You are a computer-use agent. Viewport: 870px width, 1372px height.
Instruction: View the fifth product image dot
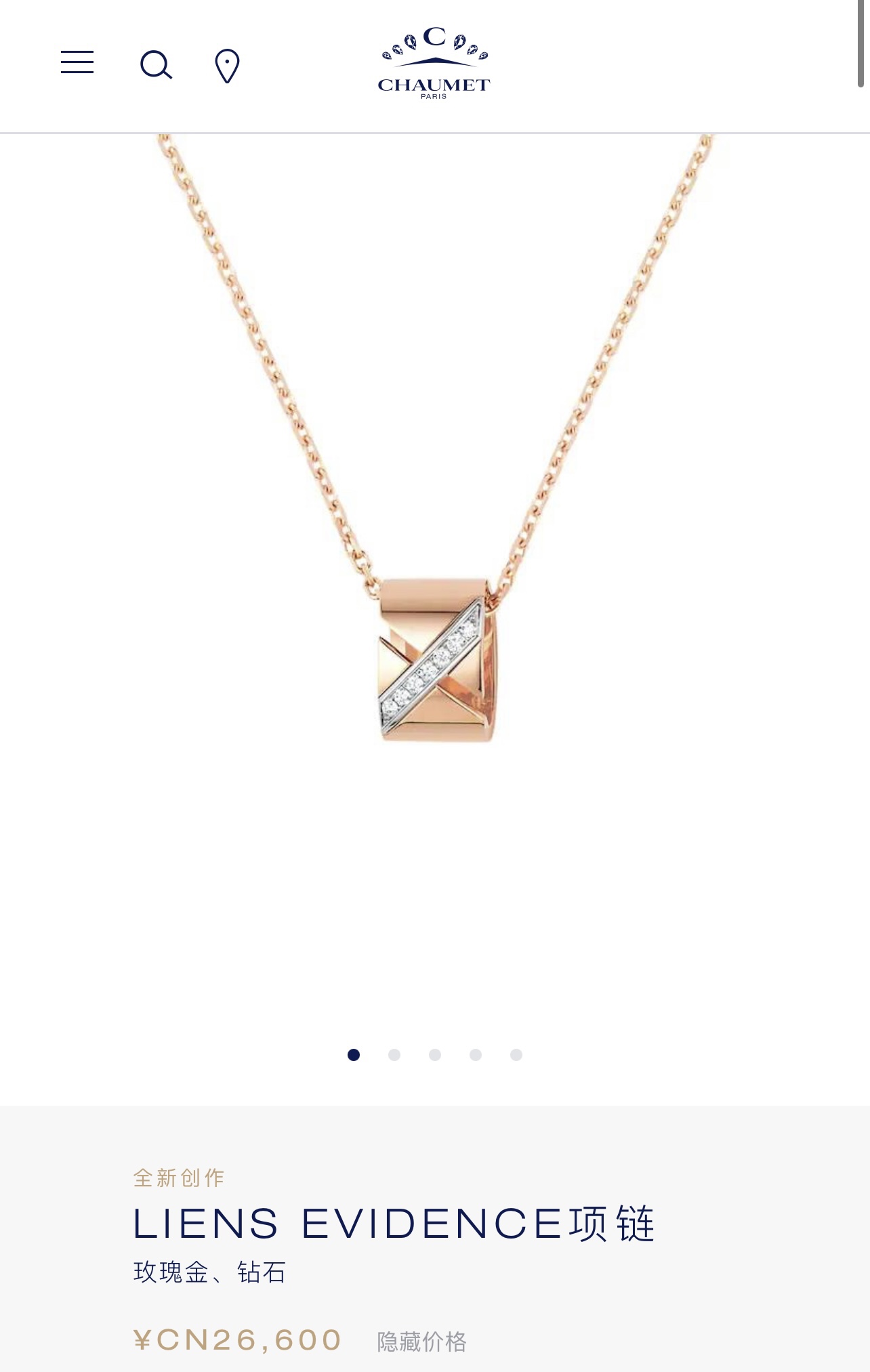(516, 1055)
